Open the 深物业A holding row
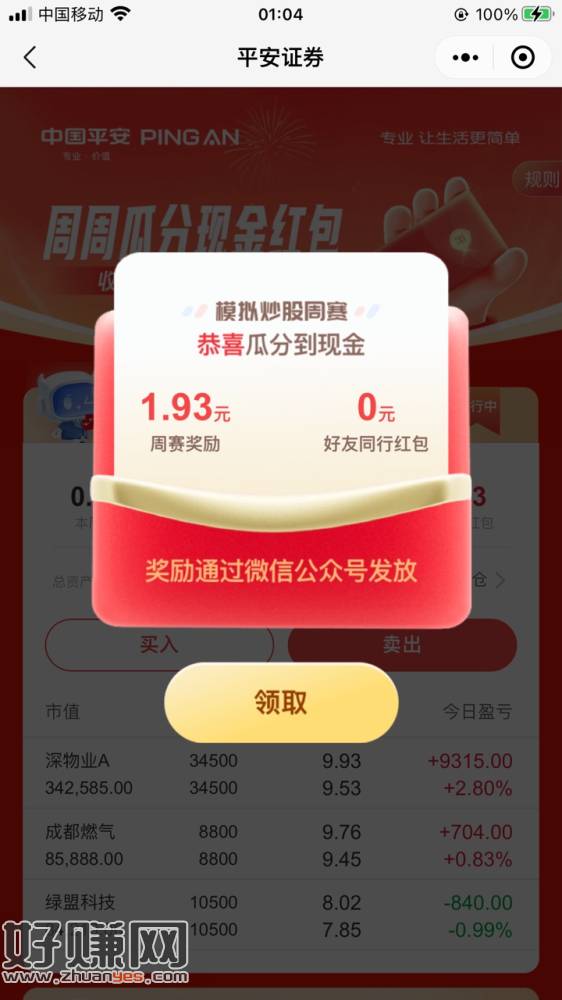This screenshot has width=562, height=1000. 280,774
